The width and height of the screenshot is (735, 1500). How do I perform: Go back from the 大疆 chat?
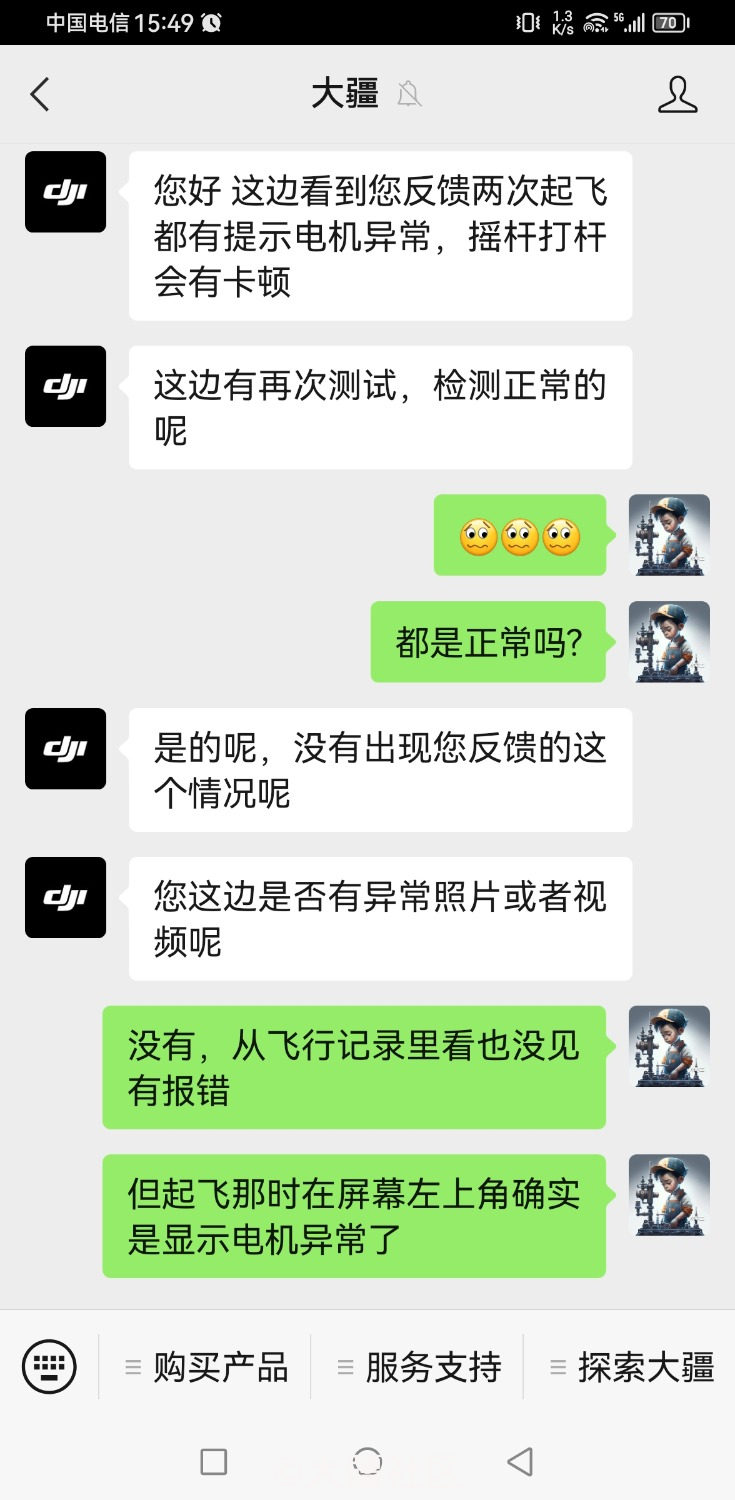40,95
